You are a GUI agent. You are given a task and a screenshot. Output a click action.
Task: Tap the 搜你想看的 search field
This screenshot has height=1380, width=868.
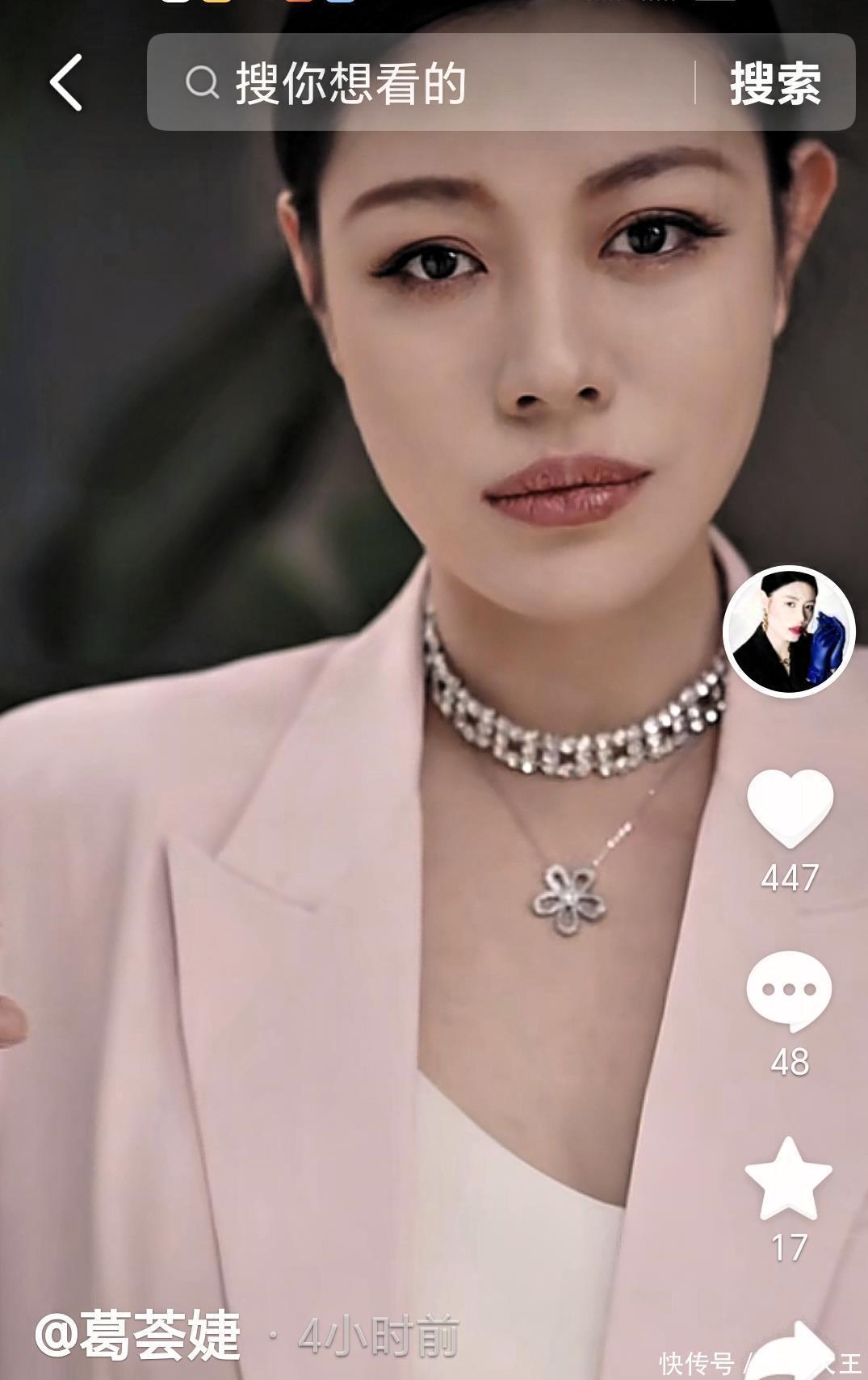[420, 83]
